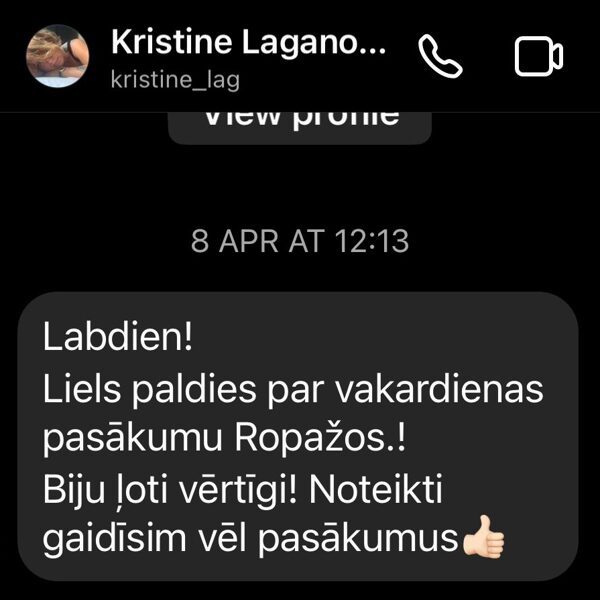Tap the View profile button
Viewport: 600px width, 600px height.
point(300,122)
